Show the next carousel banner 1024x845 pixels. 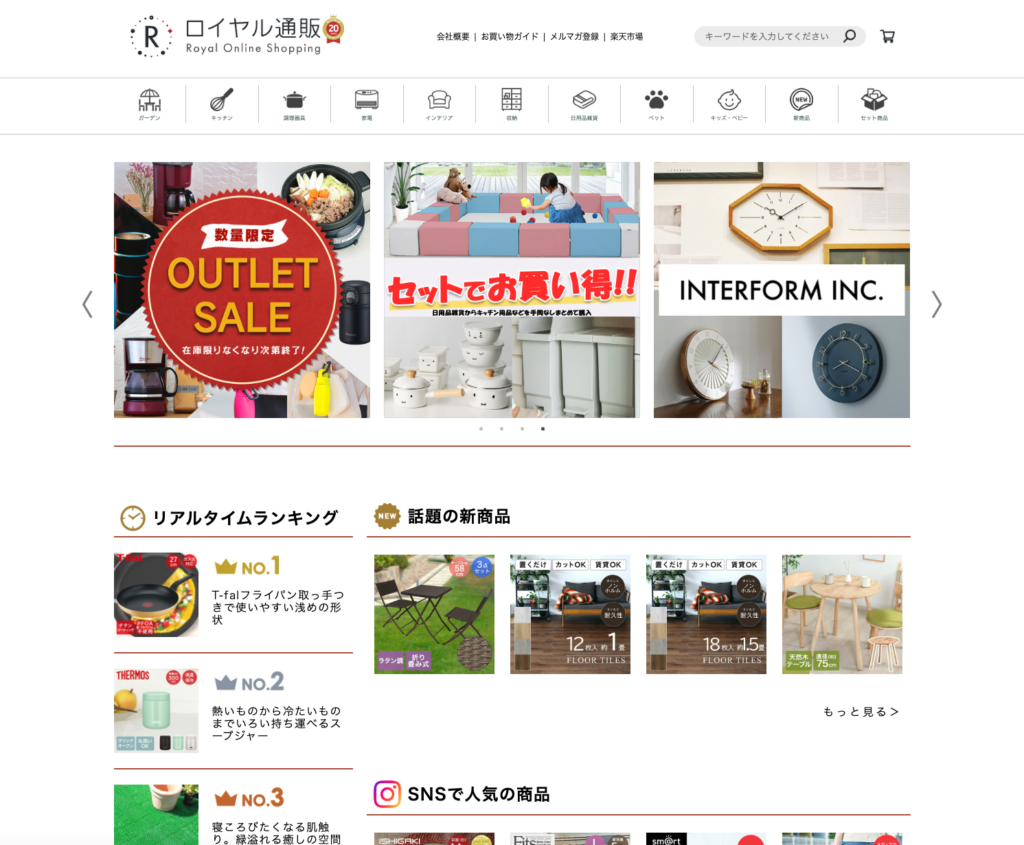936,304
